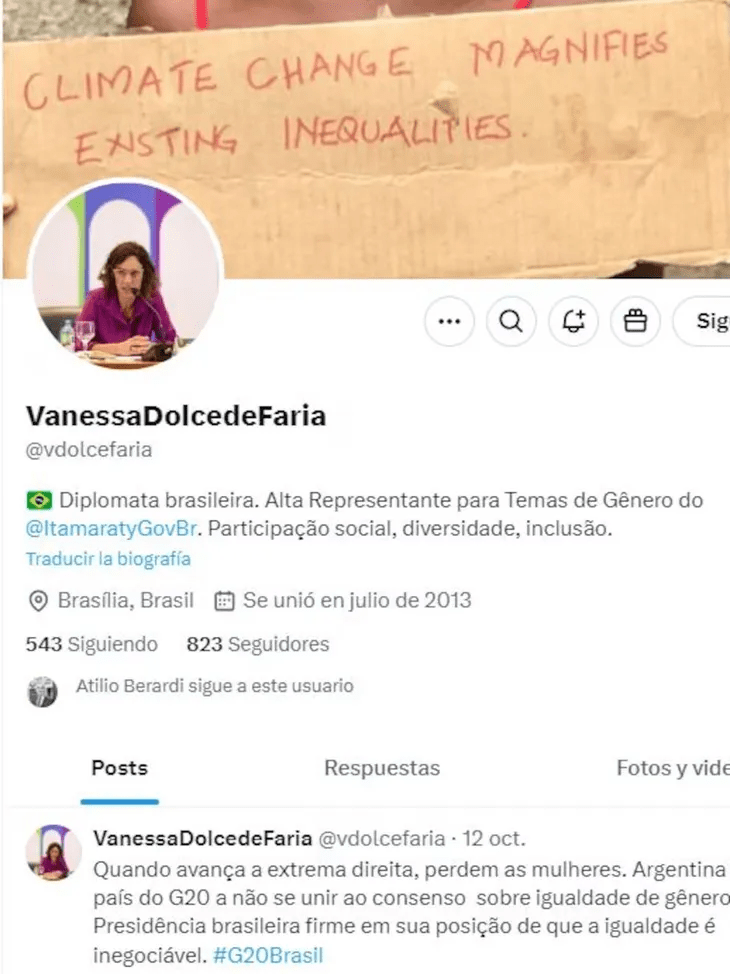Search this profile's posts
Viewport: 730px width, 974px height.
coord(511,322)
